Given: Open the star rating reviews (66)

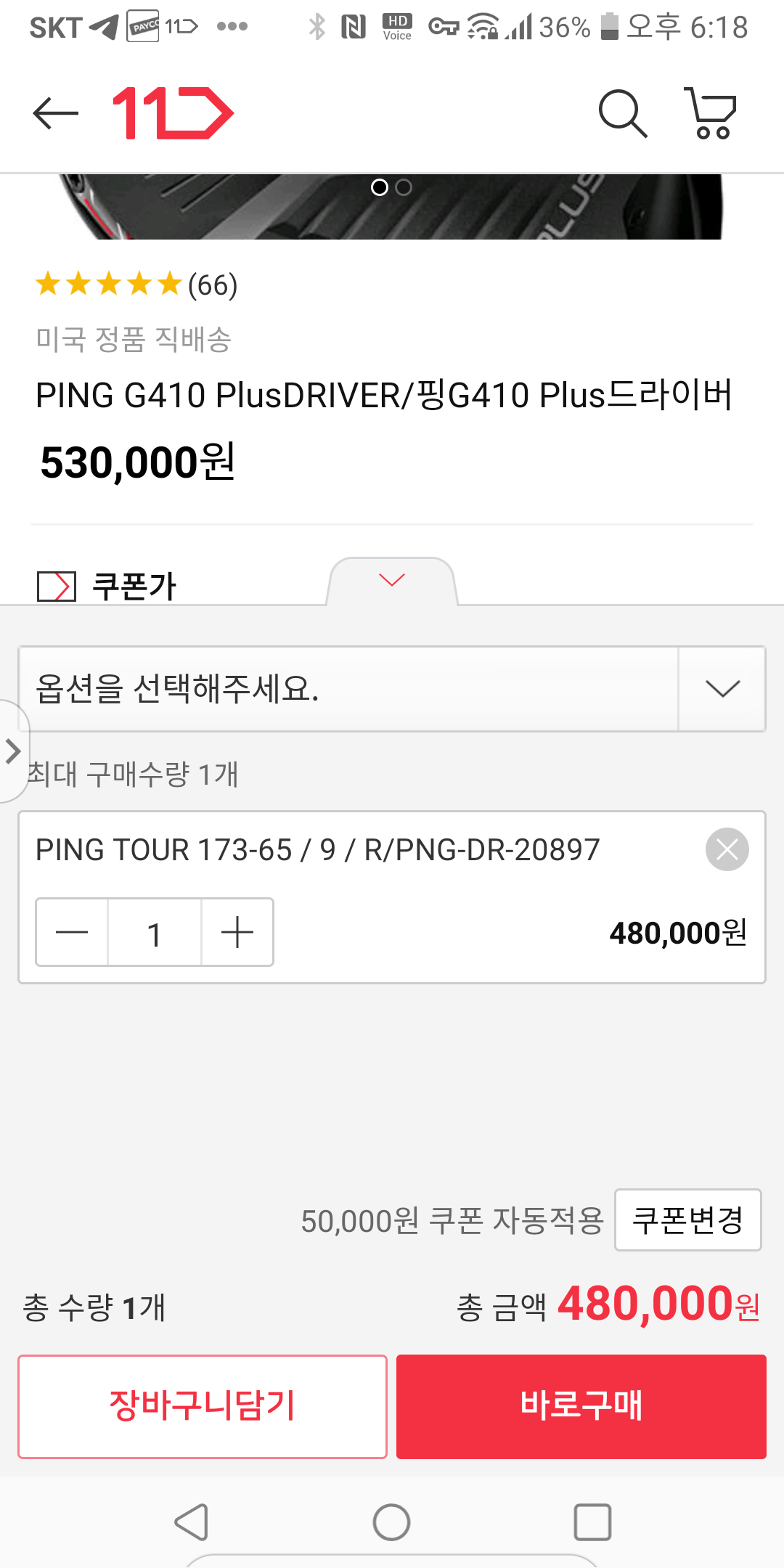Looking at the screenshot, I should click(x=136, y=285).
